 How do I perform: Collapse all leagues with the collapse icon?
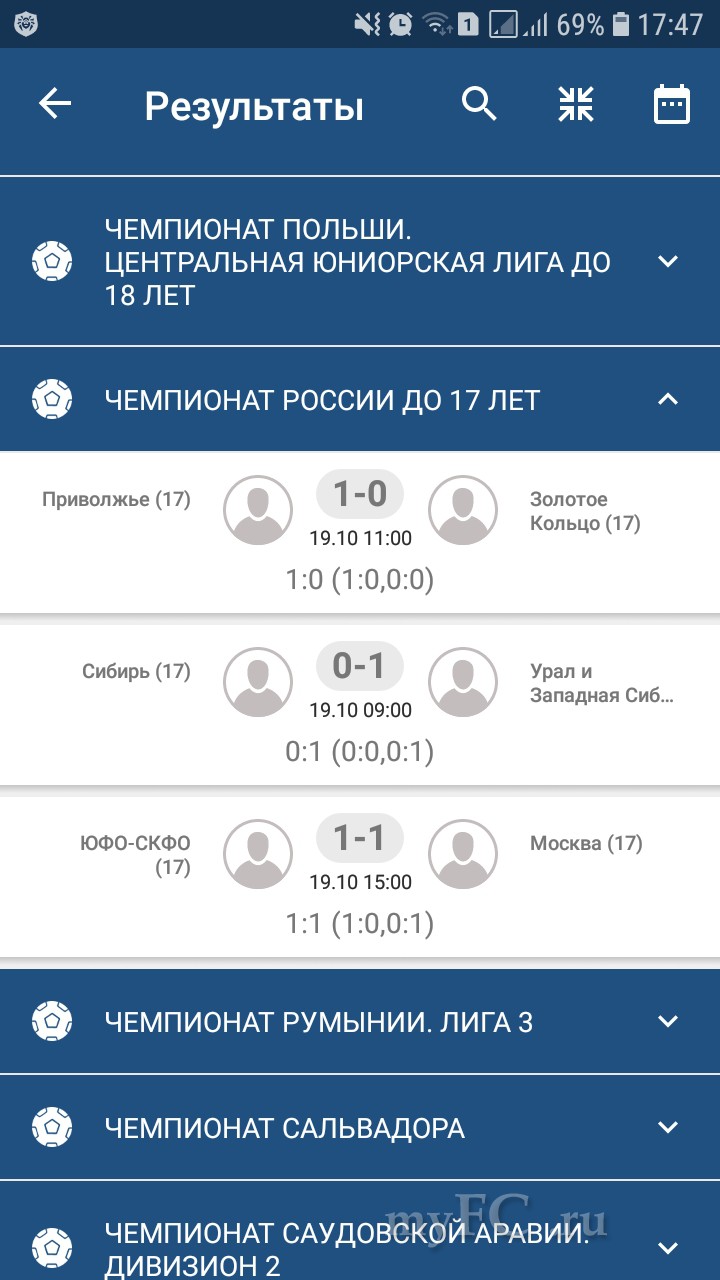pyautogui.click(x=576, y=104)
